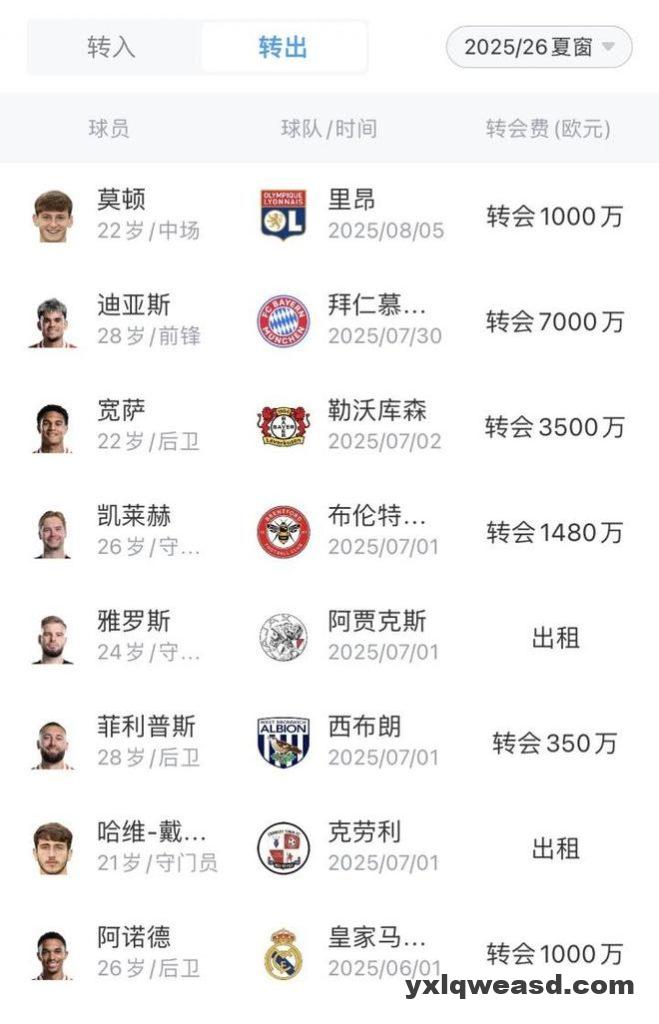The width and height of the screenshot is (659, 1024).
Task: Open 阿诺德's transfer row to 皇家马德里
Action: pyautogui.click(x=329, y=953)
